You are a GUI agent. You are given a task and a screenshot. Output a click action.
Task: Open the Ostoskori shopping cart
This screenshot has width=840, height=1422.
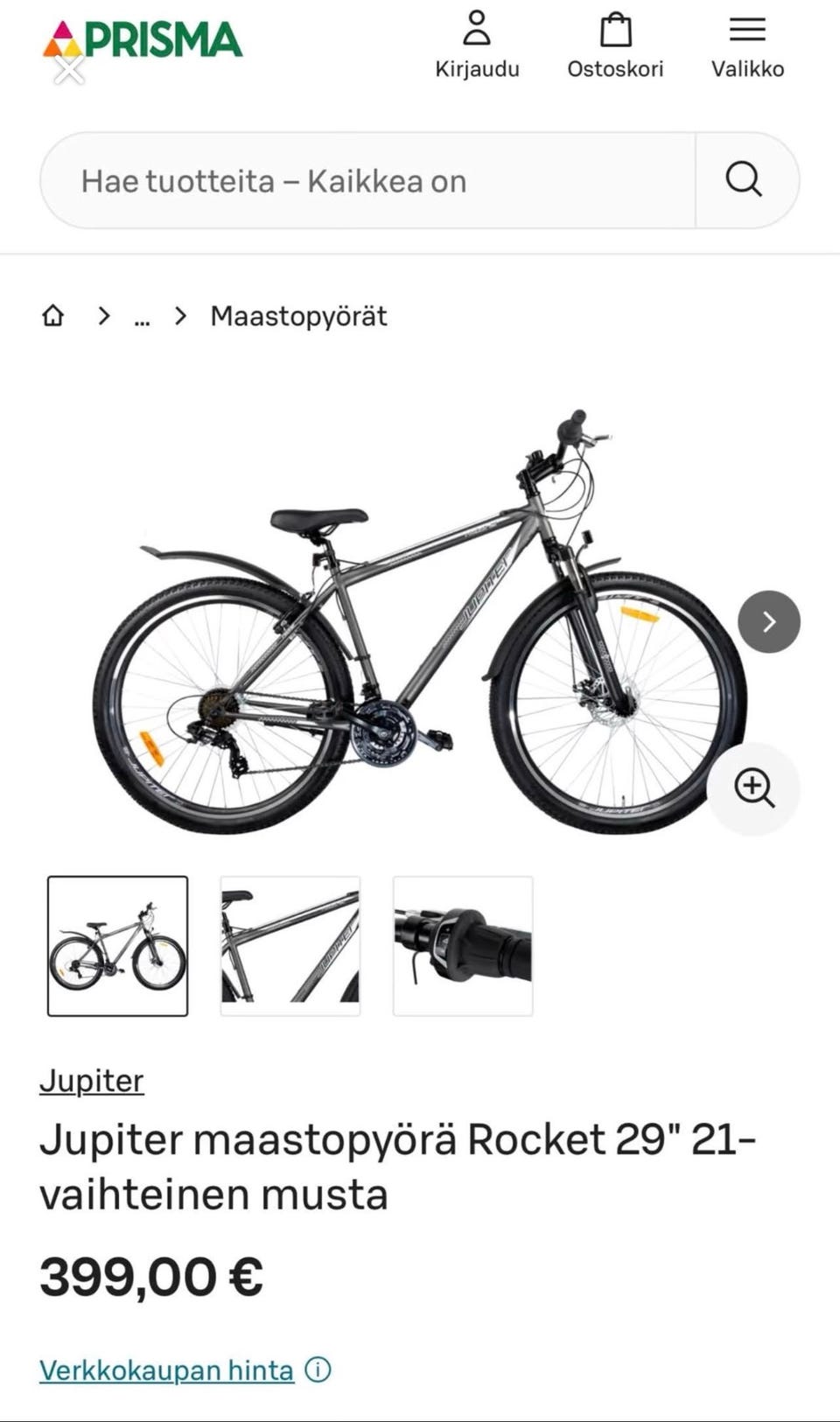coord(615,46)
